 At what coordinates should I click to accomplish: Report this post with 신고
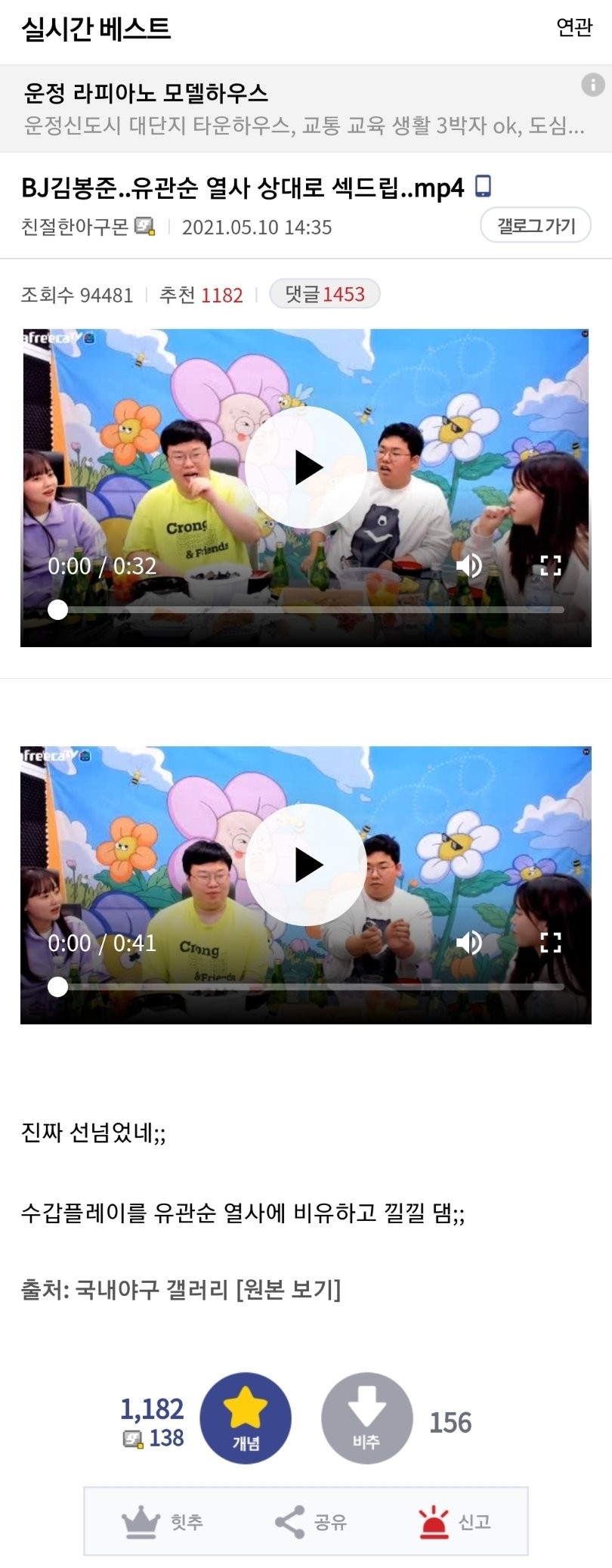pyautogui.click(x=455, y=1521)
